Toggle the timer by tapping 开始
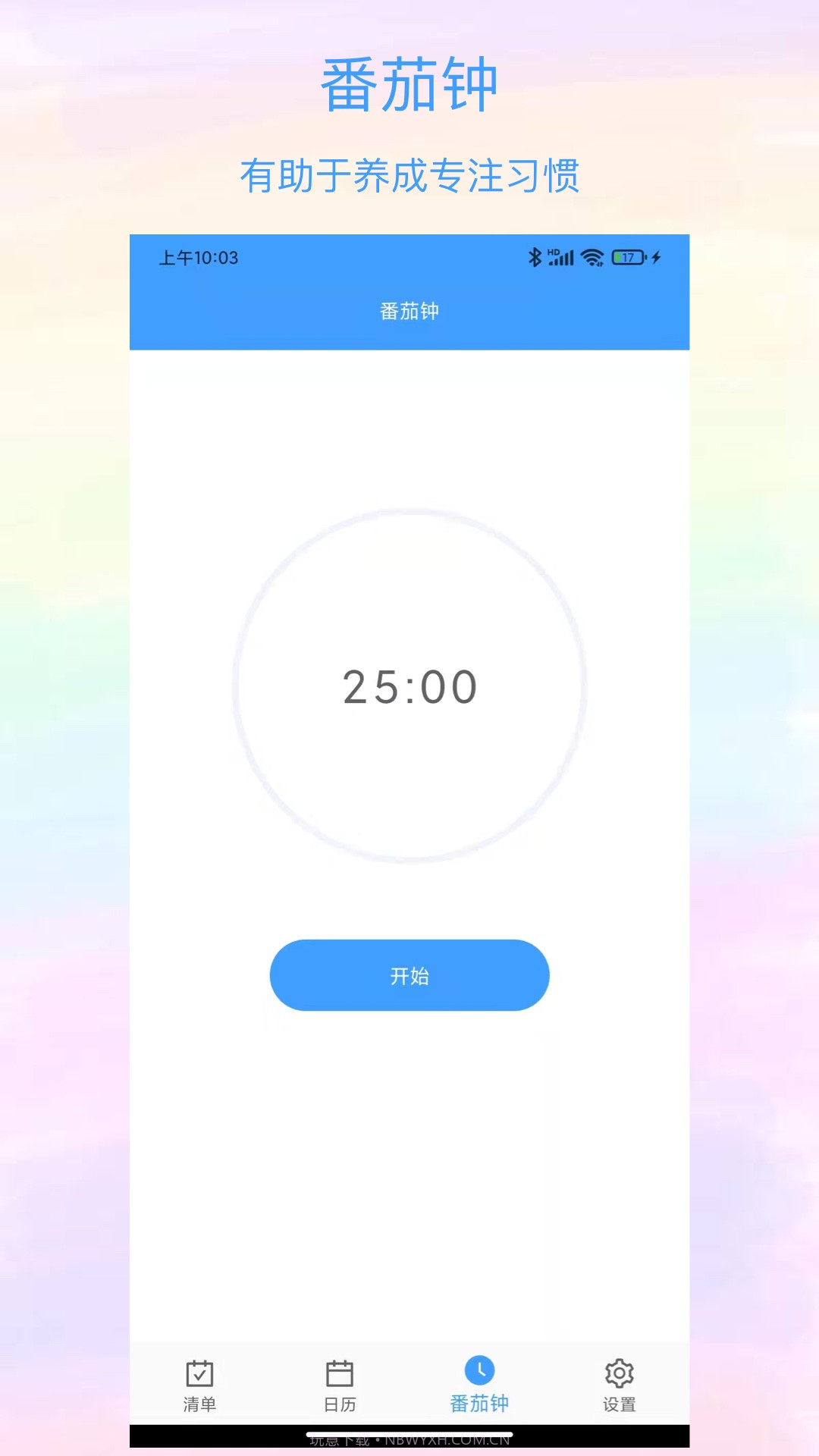This screenshot has height=1456, width=819. [409, 976]
